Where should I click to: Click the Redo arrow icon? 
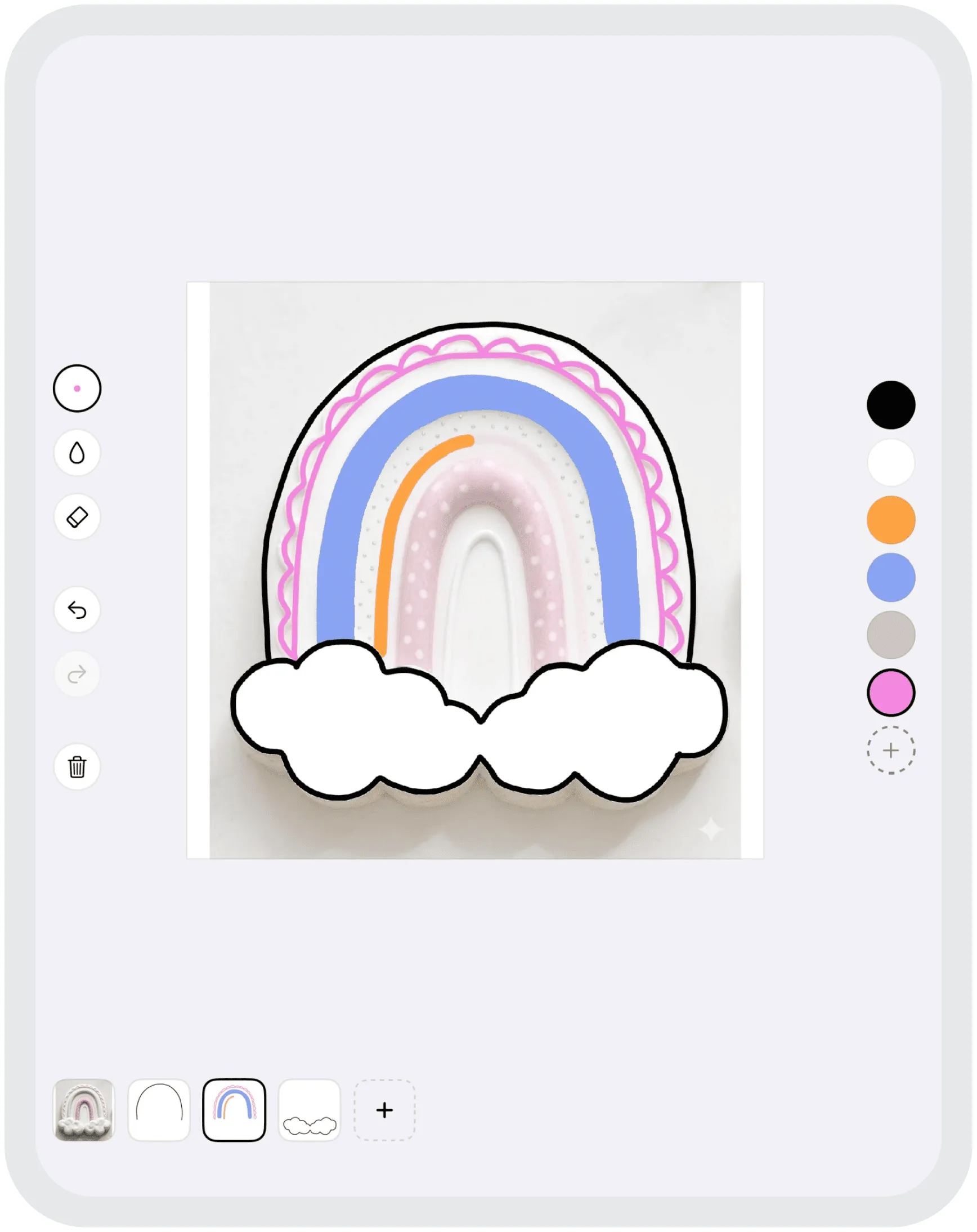(x=78, y=673)
